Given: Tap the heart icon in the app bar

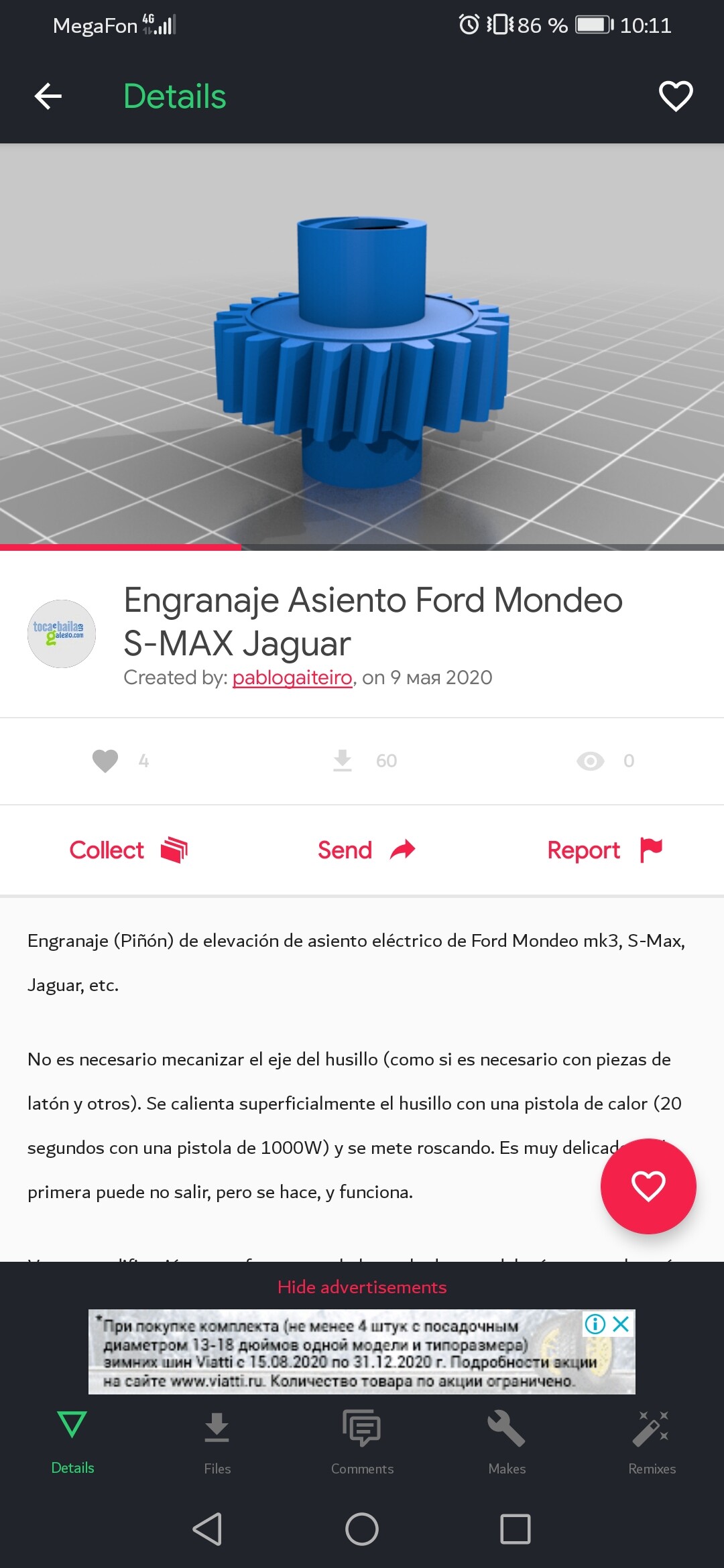Looking at the screenshot, I should (x=675, y=96).
